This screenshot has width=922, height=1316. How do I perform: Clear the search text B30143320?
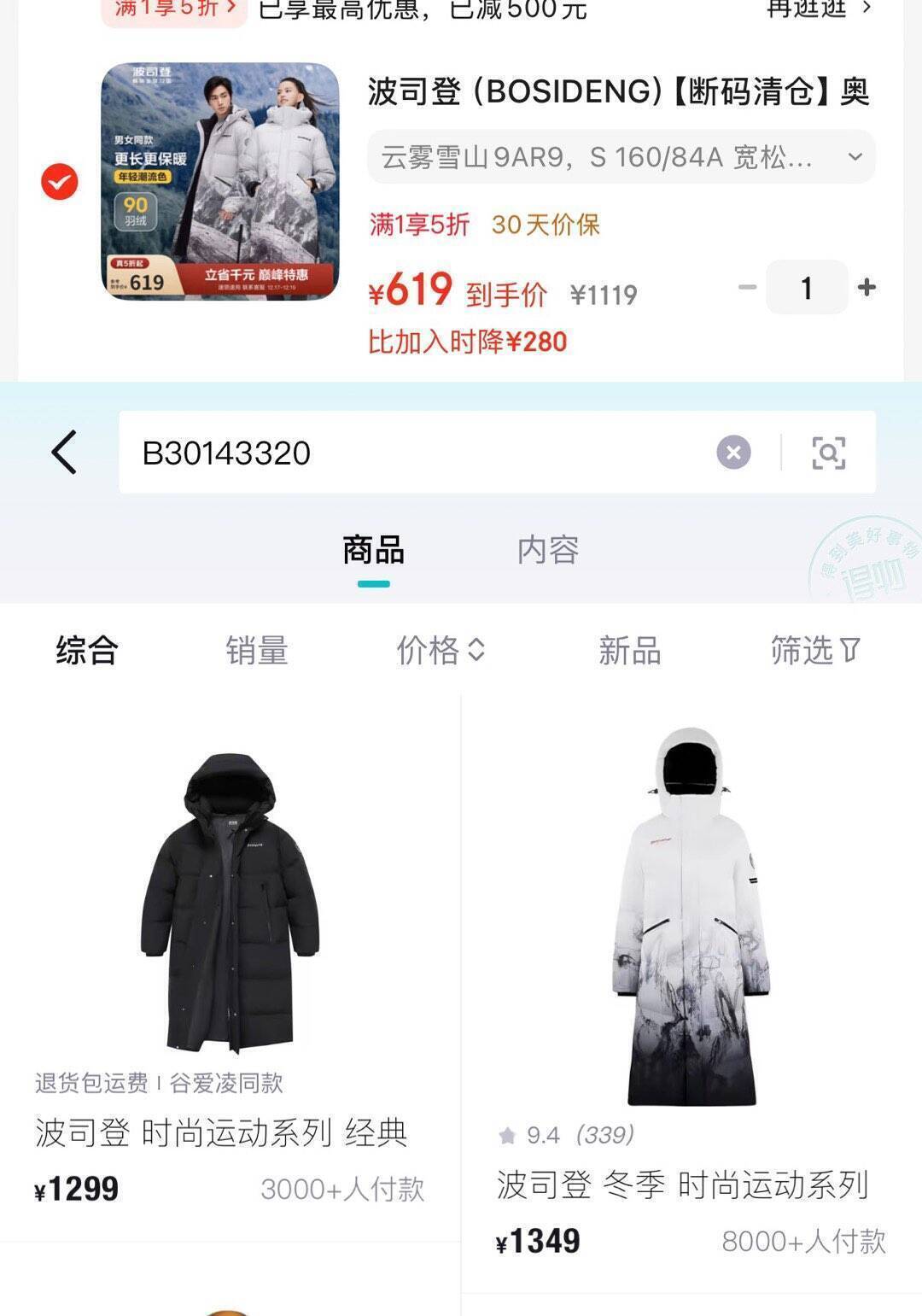coord(733,453)
